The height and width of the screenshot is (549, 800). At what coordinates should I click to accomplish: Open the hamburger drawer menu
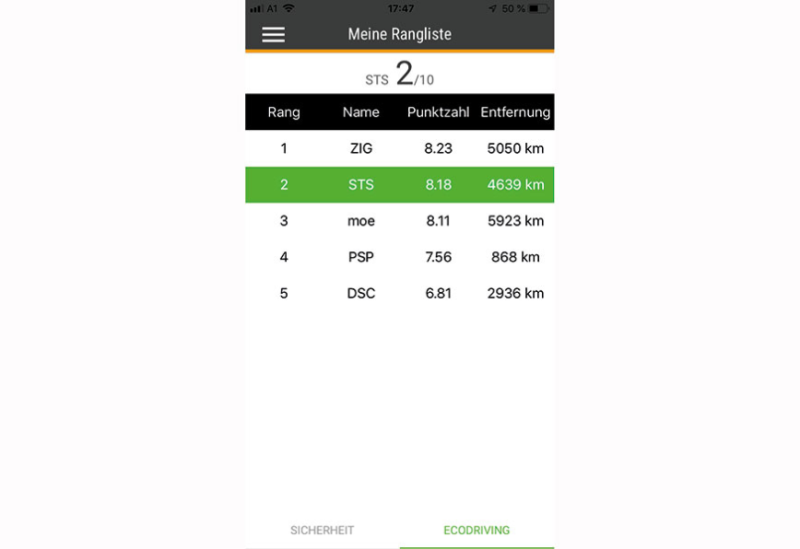point(273,34)
